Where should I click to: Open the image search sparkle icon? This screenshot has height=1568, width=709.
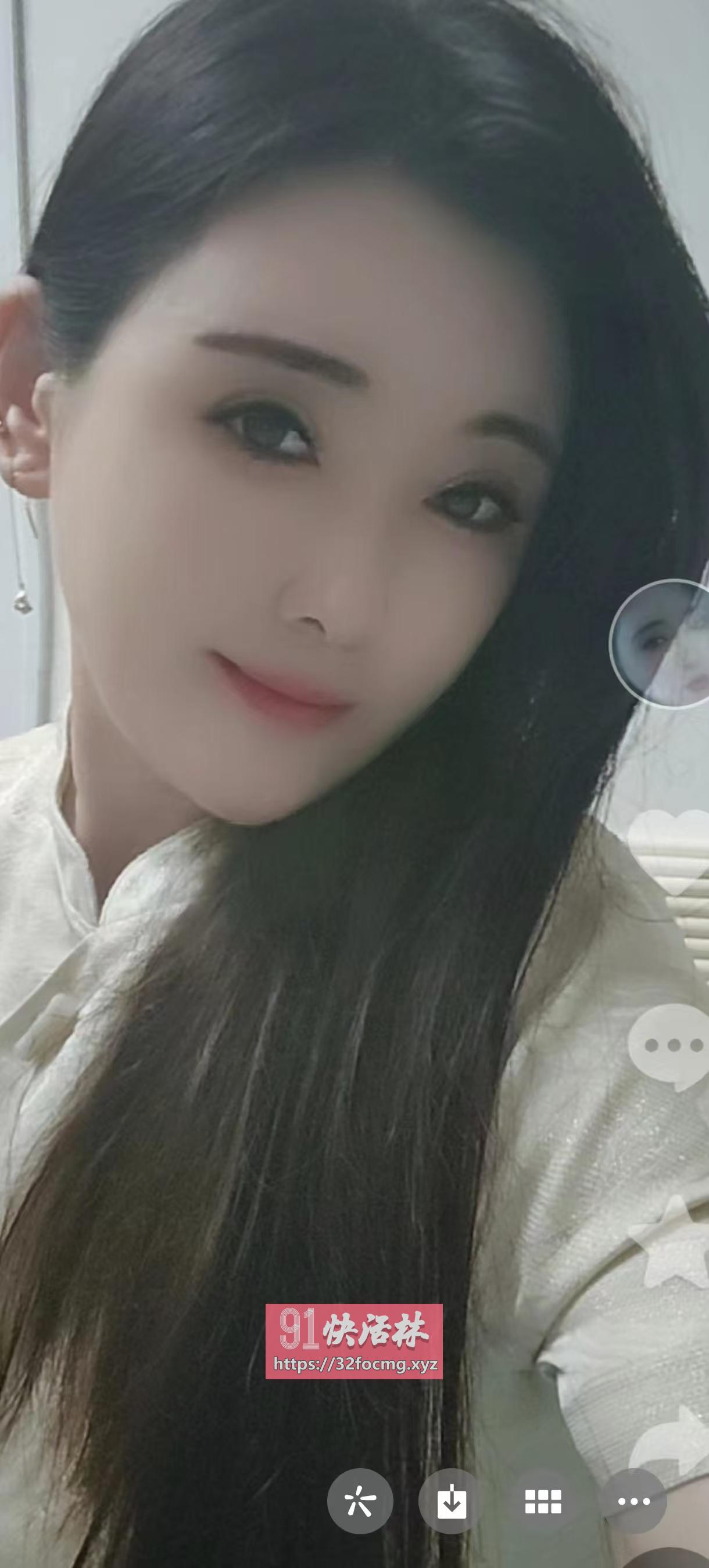(360, 1502)
